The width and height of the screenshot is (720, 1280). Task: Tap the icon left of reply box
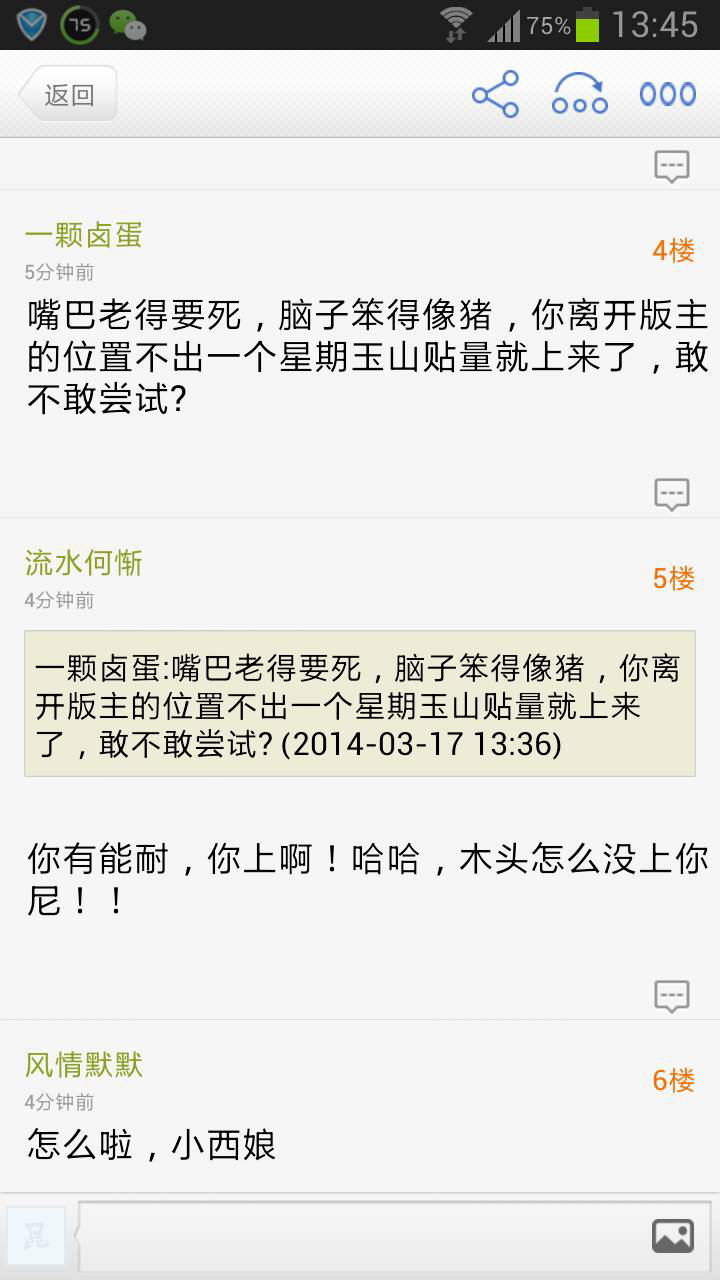click(36, 1236)
